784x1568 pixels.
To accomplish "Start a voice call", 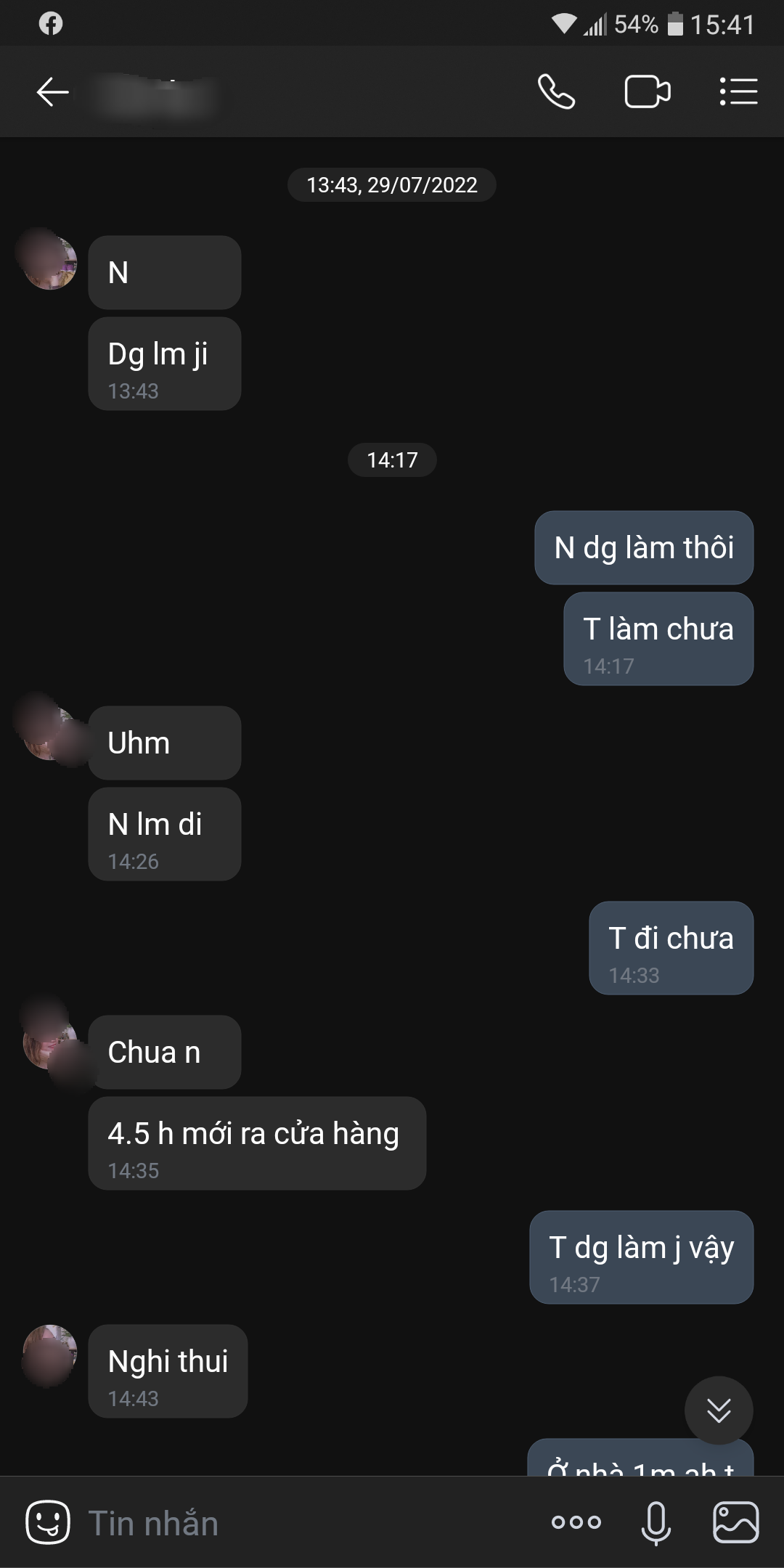I will point(556,92).
